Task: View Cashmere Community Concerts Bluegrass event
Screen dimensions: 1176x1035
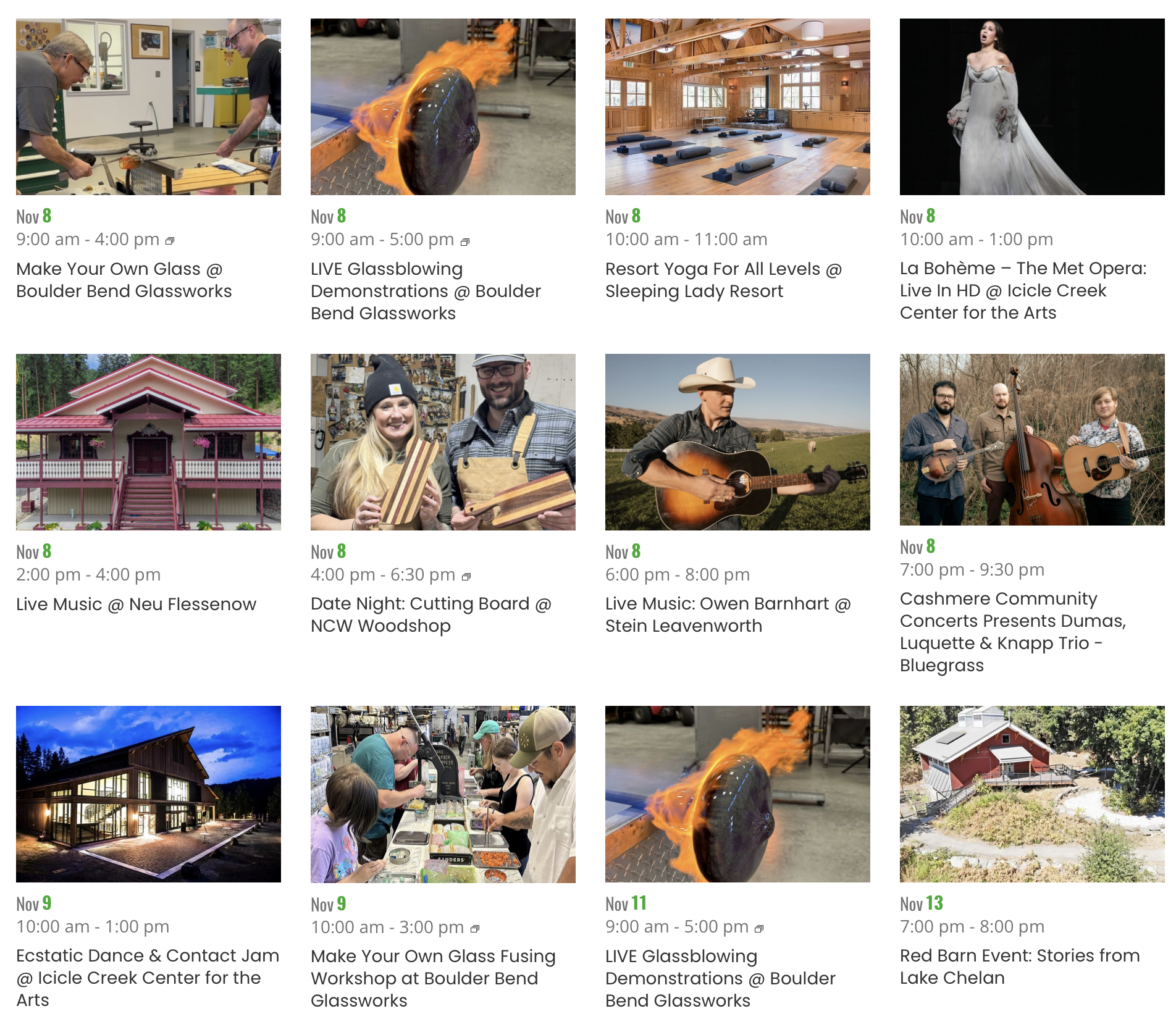Action: (x=1014, y=632)
